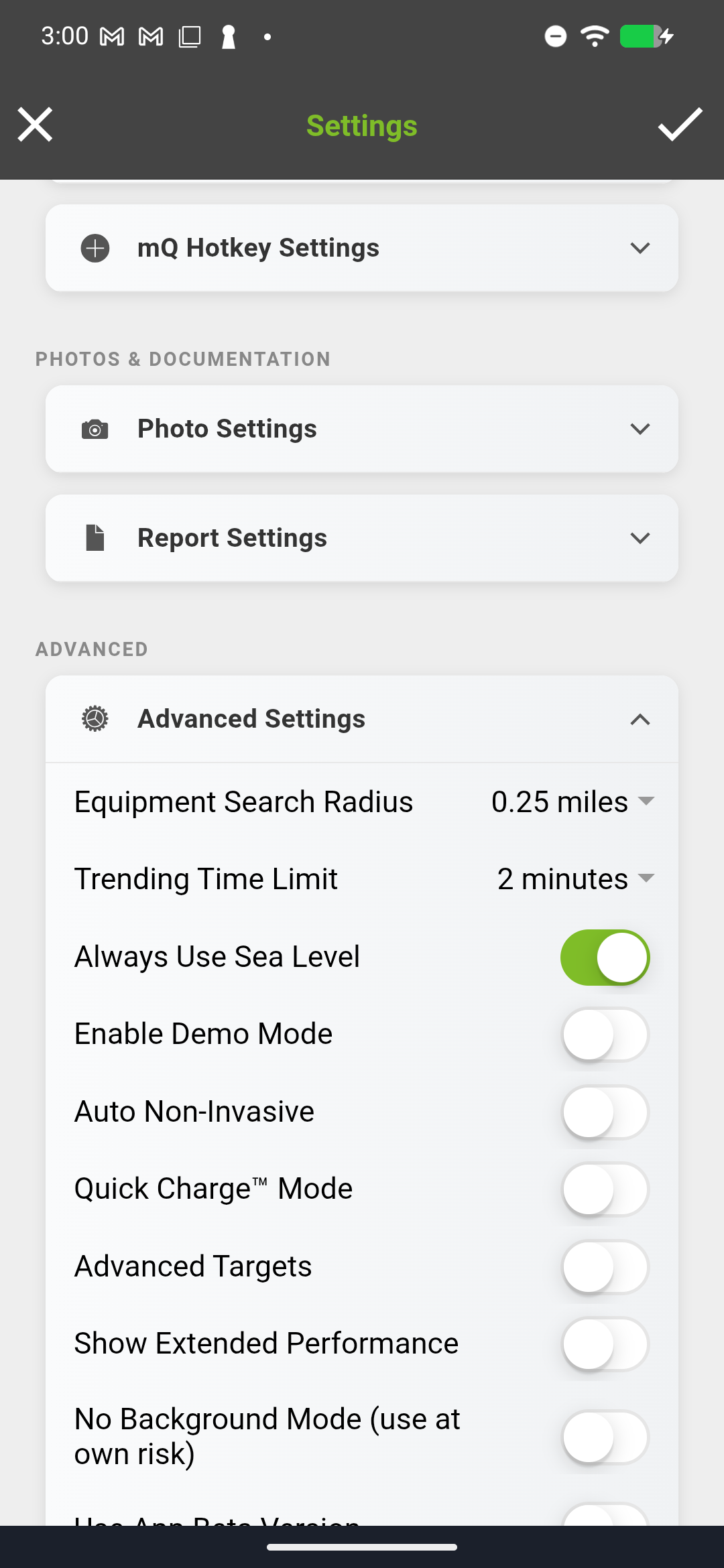
Task: Tap the document icon in Report Settings
Action: coord(95,537)
